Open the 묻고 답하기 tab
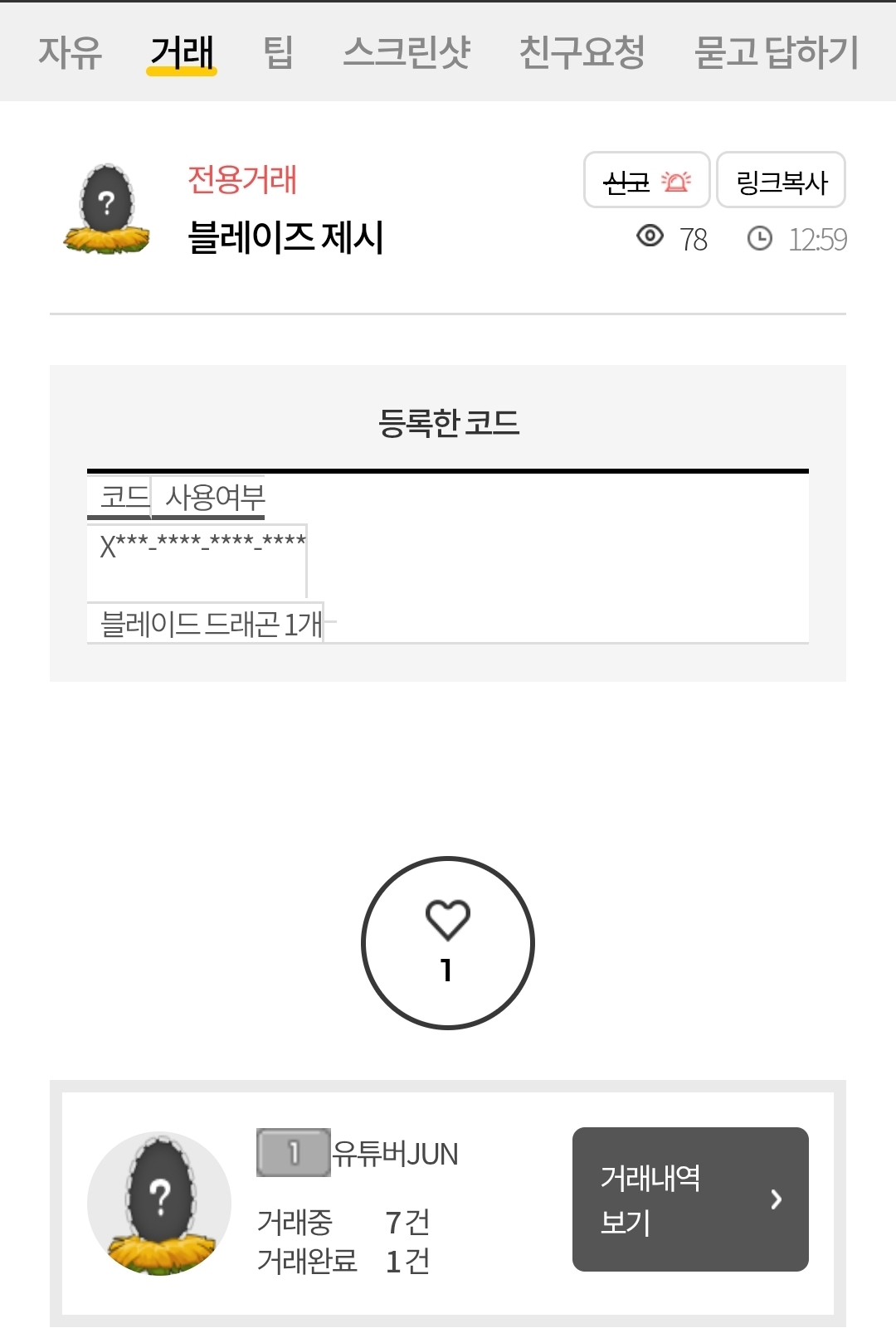 pos(776,52)
